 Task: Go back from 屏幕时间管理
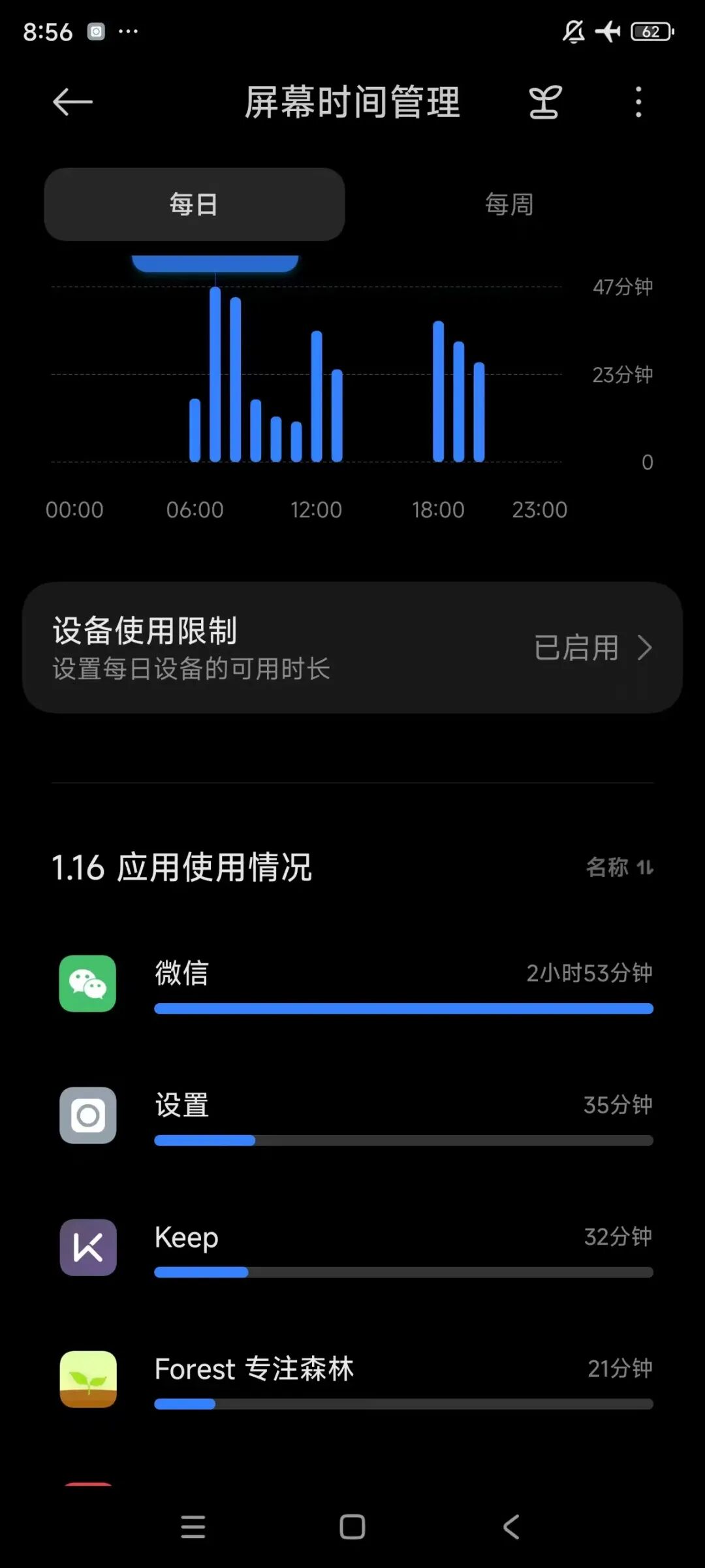click(72, 102)
